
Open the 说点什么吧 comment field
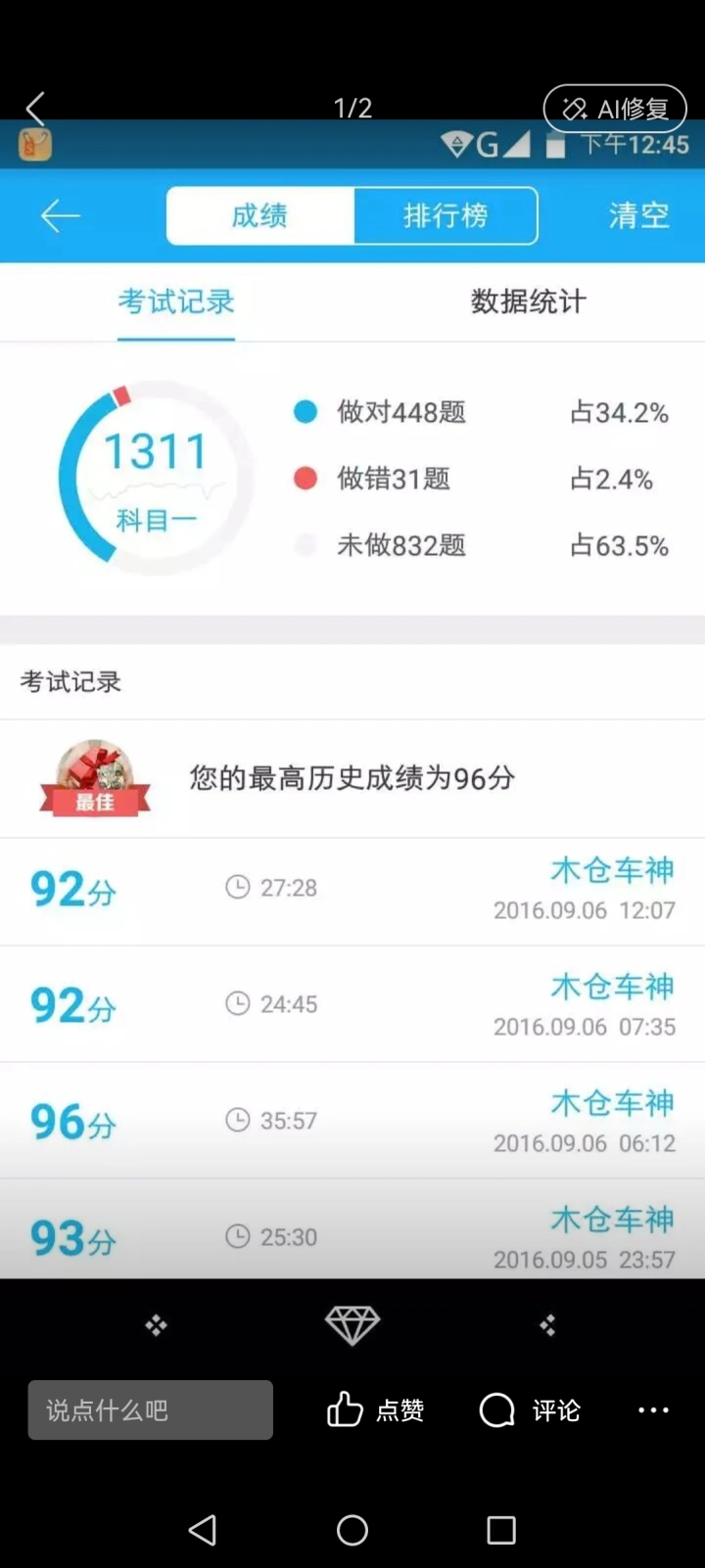pos(150,1409)
